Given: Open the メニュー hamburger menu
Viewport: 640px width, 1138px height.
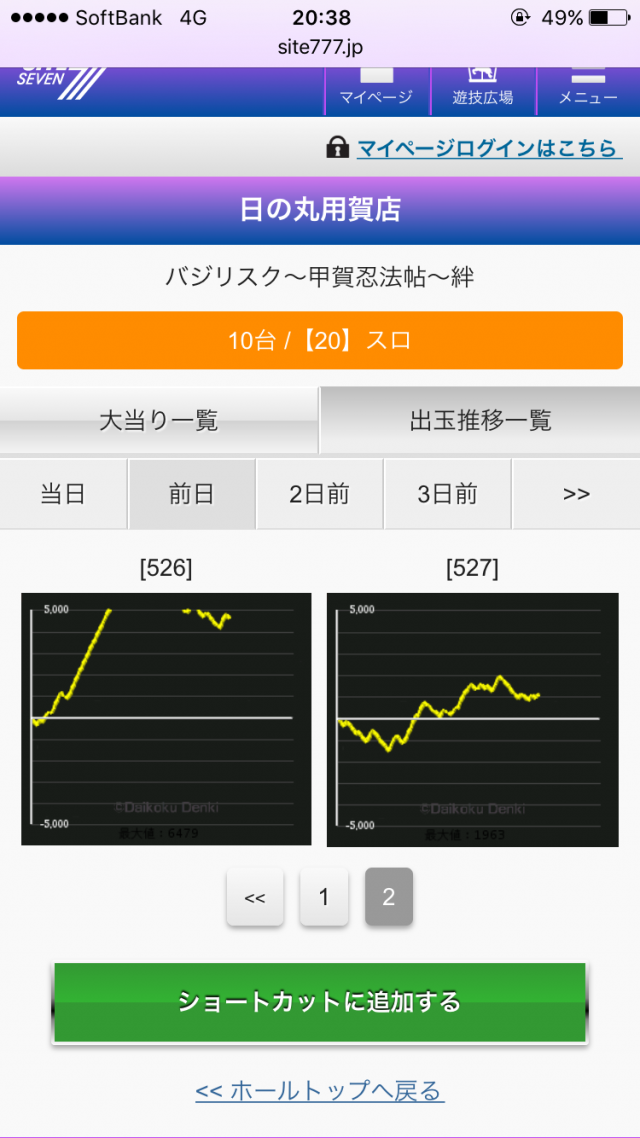Looking at the screenshot, I should [x=588, y=88].
